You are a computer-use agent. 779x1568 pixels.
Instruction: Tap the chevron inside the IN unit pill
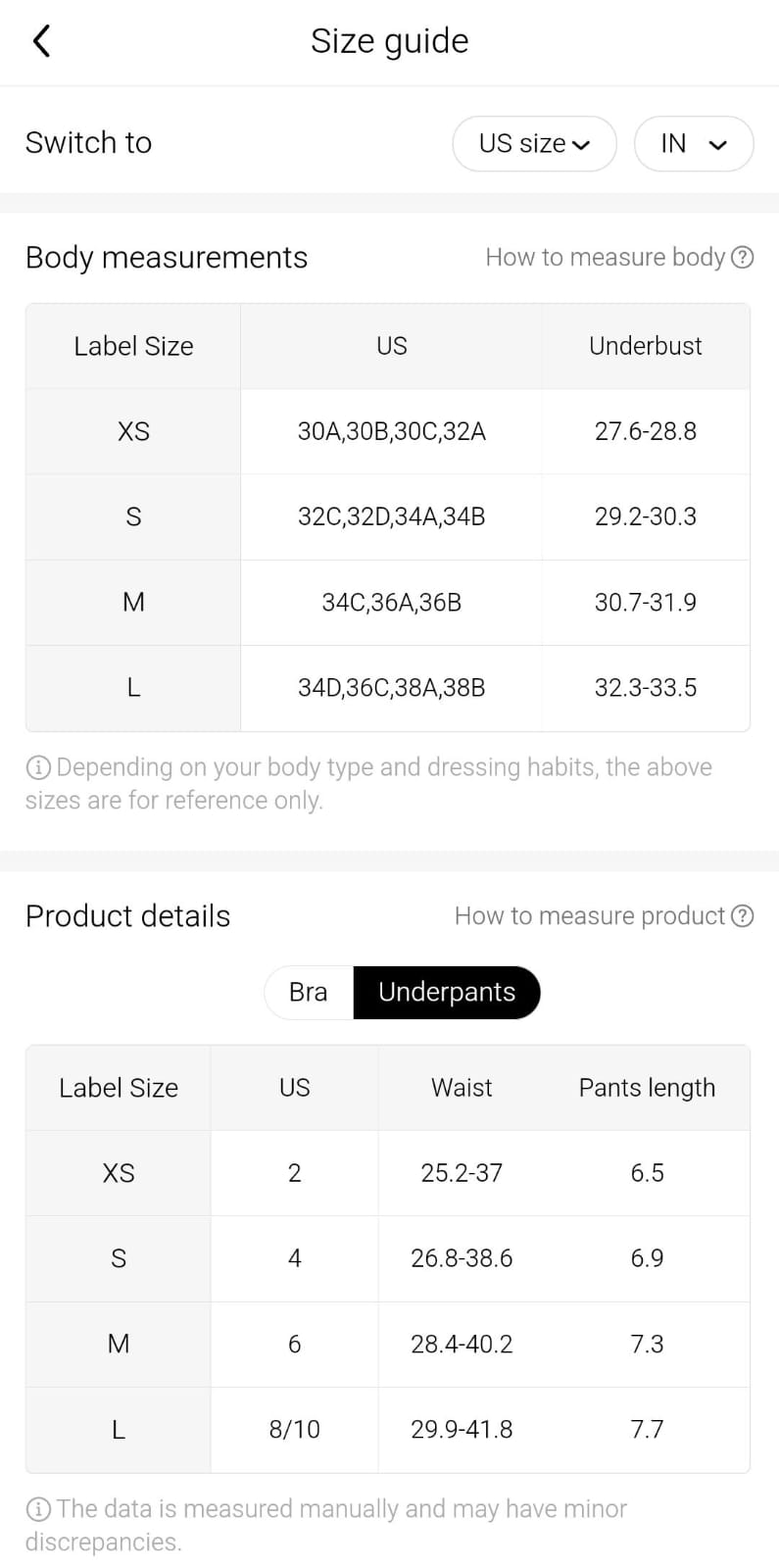[718, 143]
